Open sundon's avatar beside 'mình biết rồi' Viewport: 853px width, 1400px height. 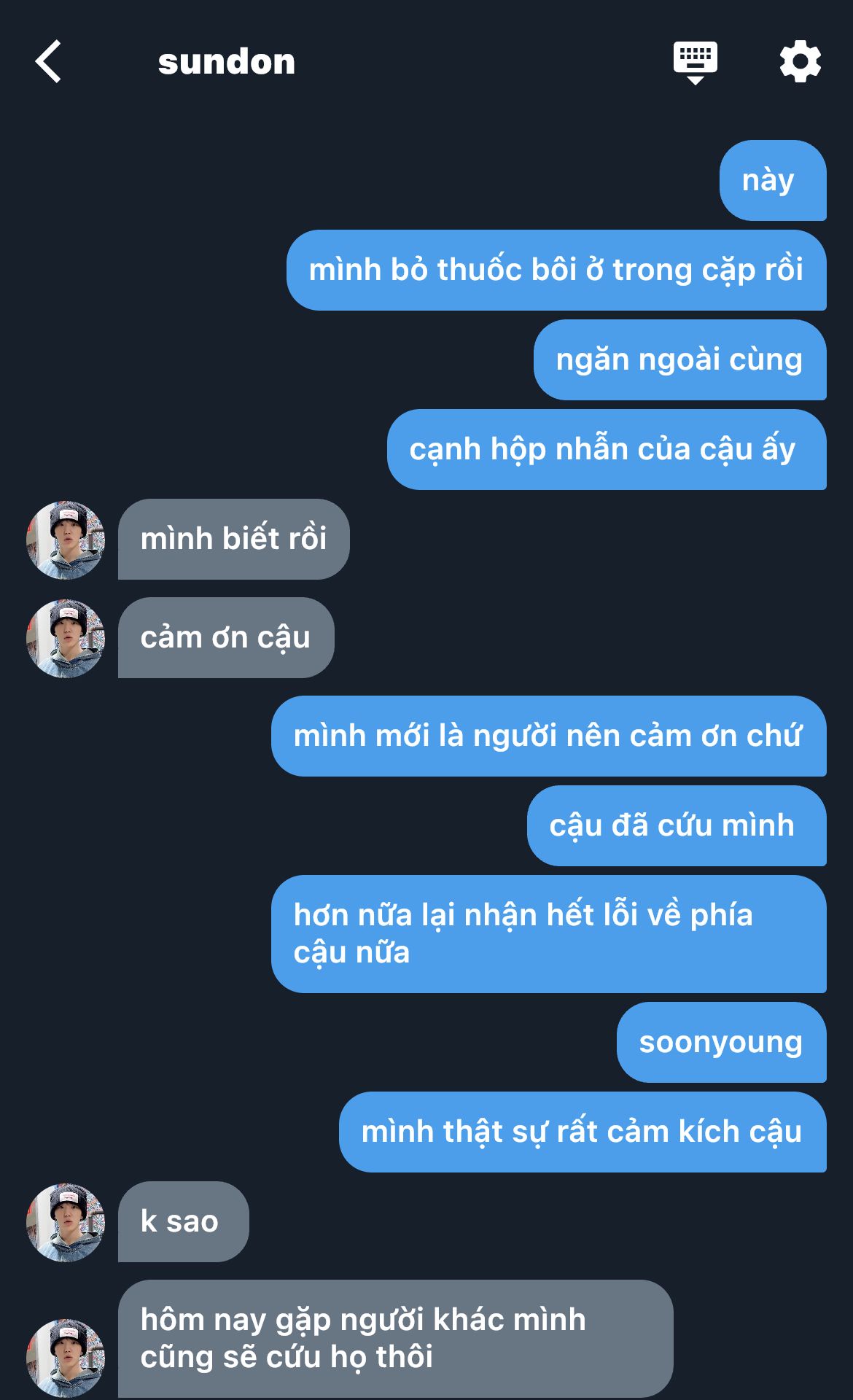pos(66,540)
